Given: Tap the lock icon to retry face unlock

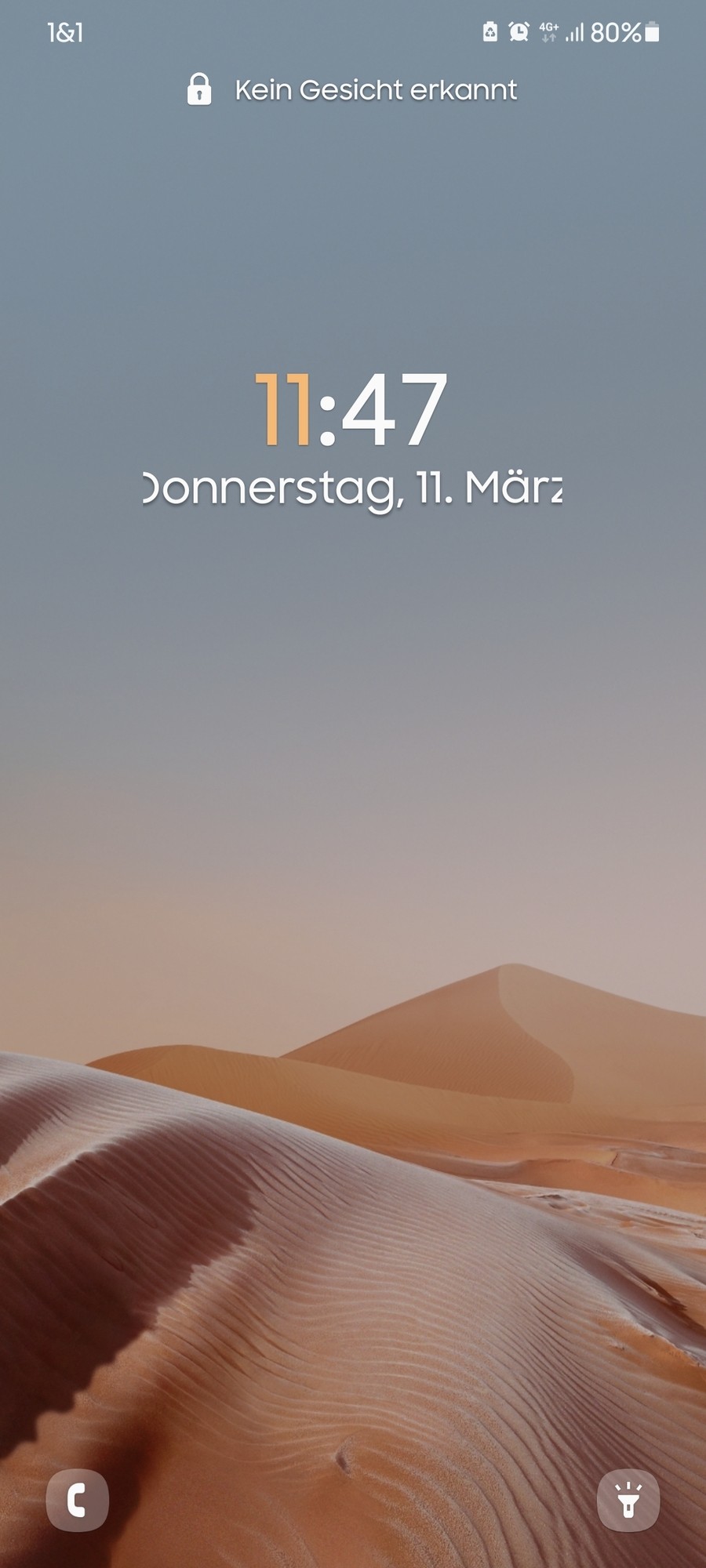Looking at the screenshot, I should click(x=199, y=89).
